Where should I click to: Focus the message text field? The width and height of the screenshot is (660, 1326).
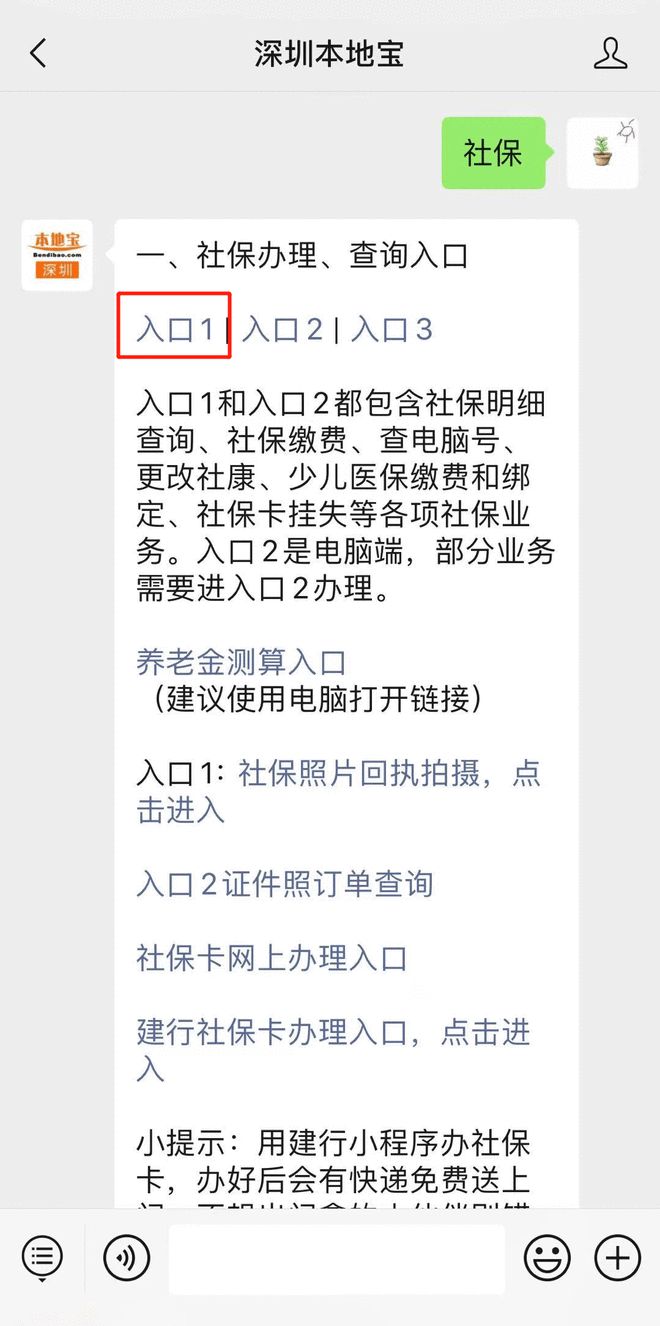[337, 1259]
